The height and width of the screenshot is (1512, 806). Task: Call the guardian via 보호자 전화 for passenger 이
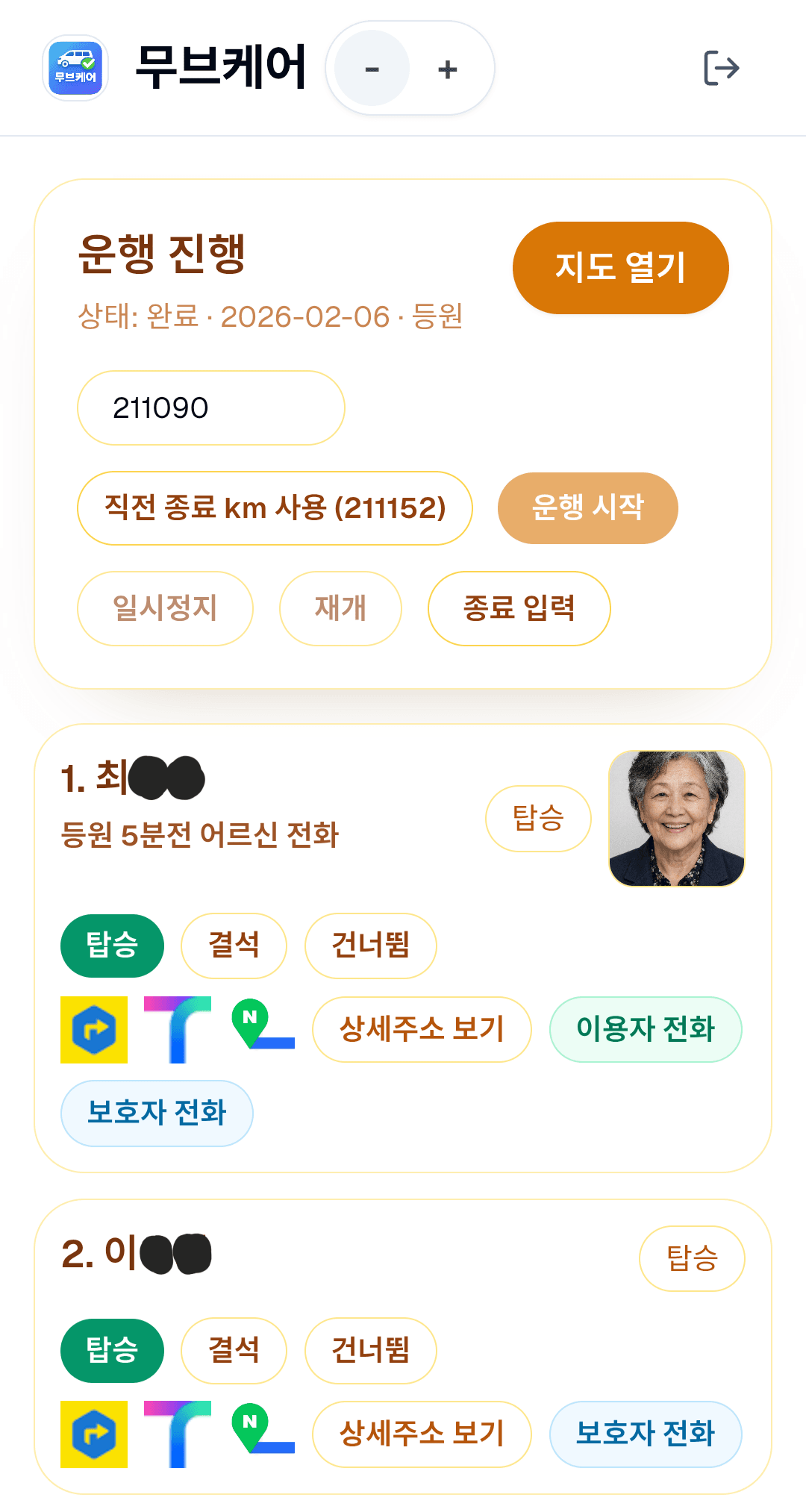click(645, 1434)
